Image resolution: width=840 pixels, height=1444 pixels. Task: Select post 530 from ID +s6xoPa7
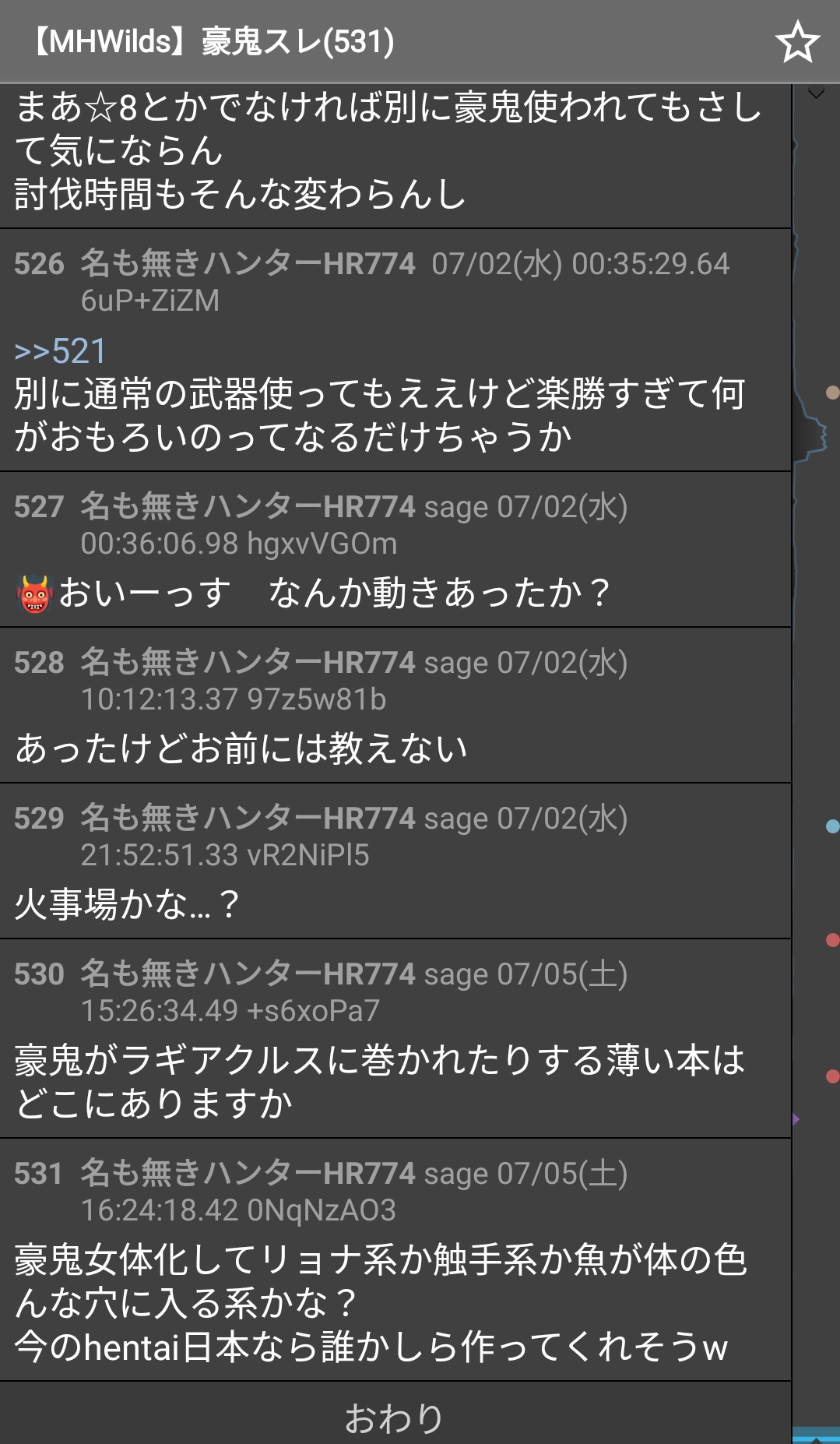tap(395, 1038)
